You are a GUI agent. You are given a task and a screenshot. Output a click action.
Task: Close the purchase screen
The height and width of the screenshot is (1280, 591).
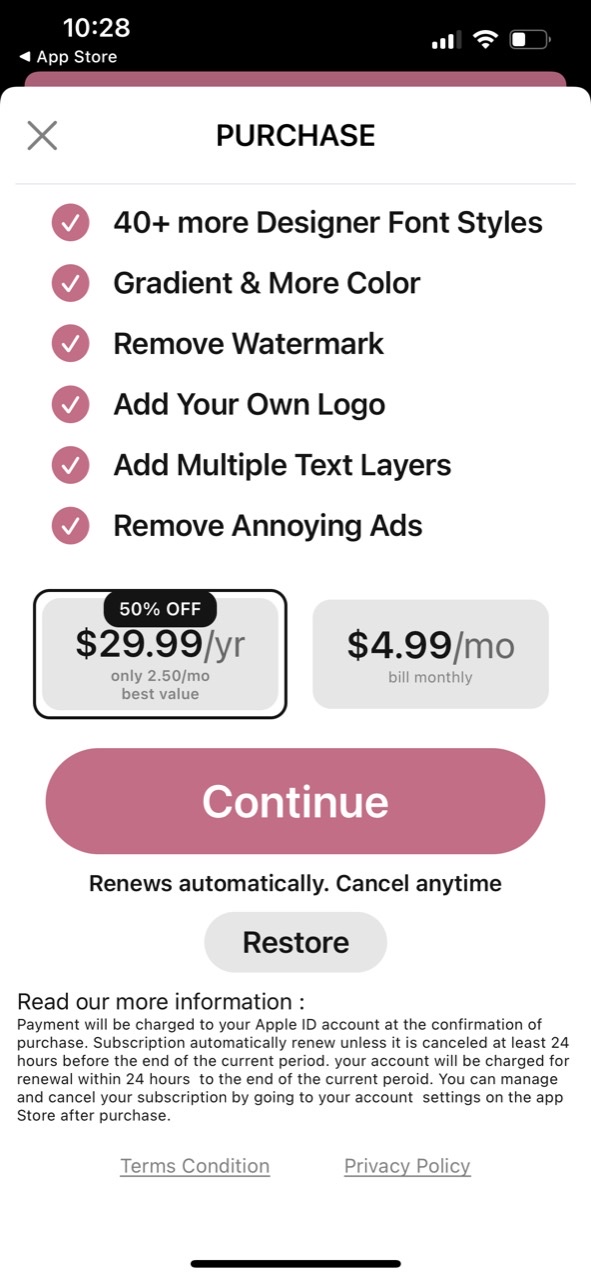(x=42, y=135)
